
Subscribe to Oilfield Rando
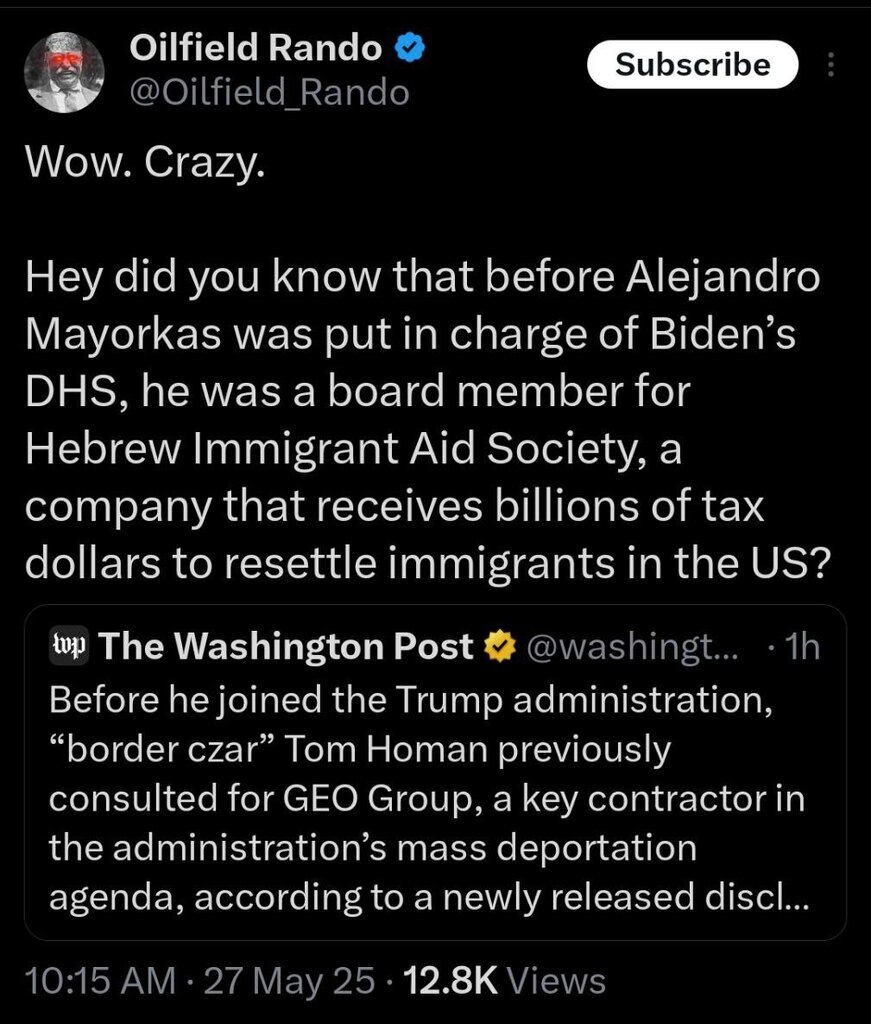(x=692, y=66)
